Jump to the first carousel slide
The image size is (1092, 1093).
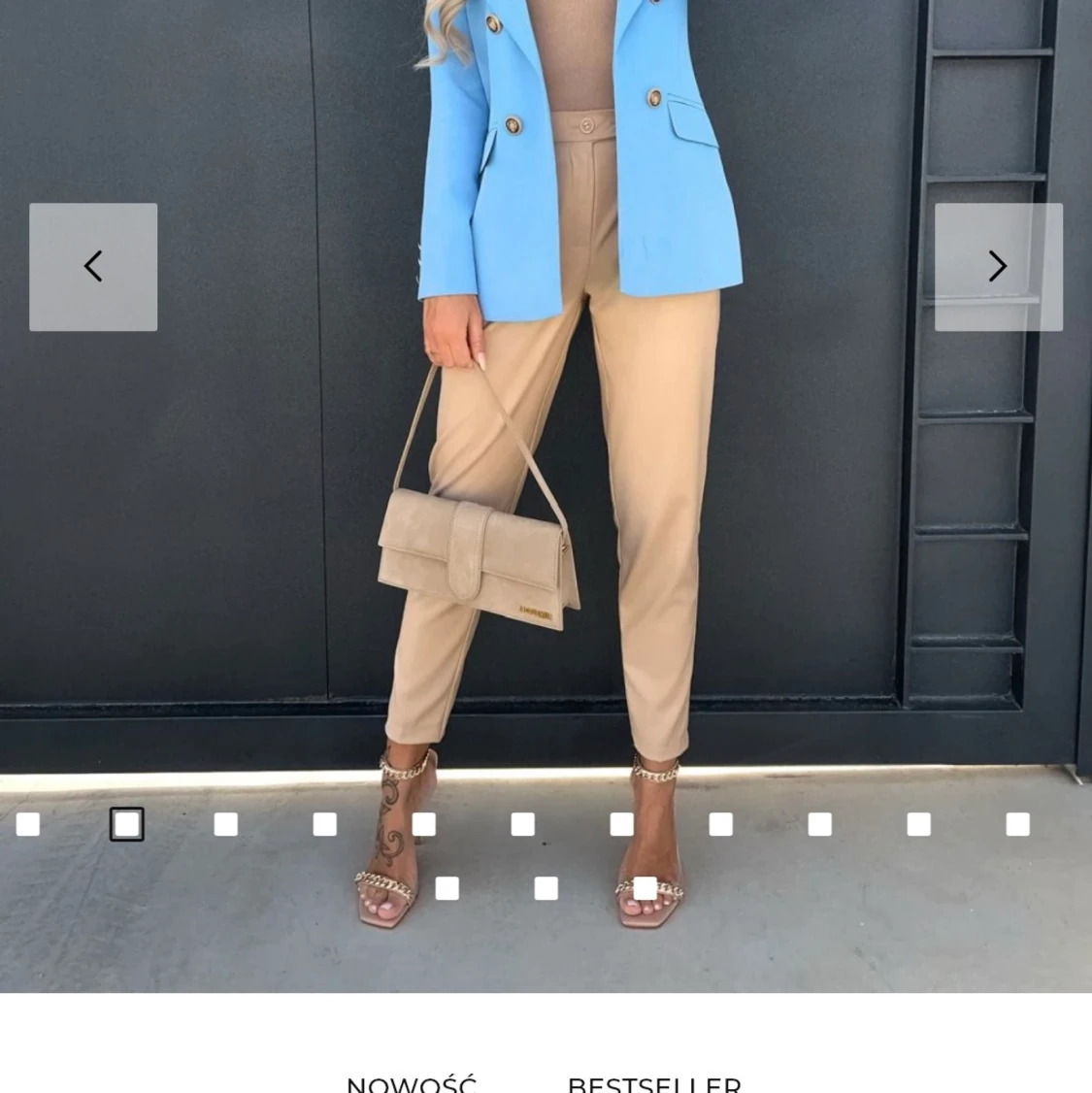[x=28, y=824]
